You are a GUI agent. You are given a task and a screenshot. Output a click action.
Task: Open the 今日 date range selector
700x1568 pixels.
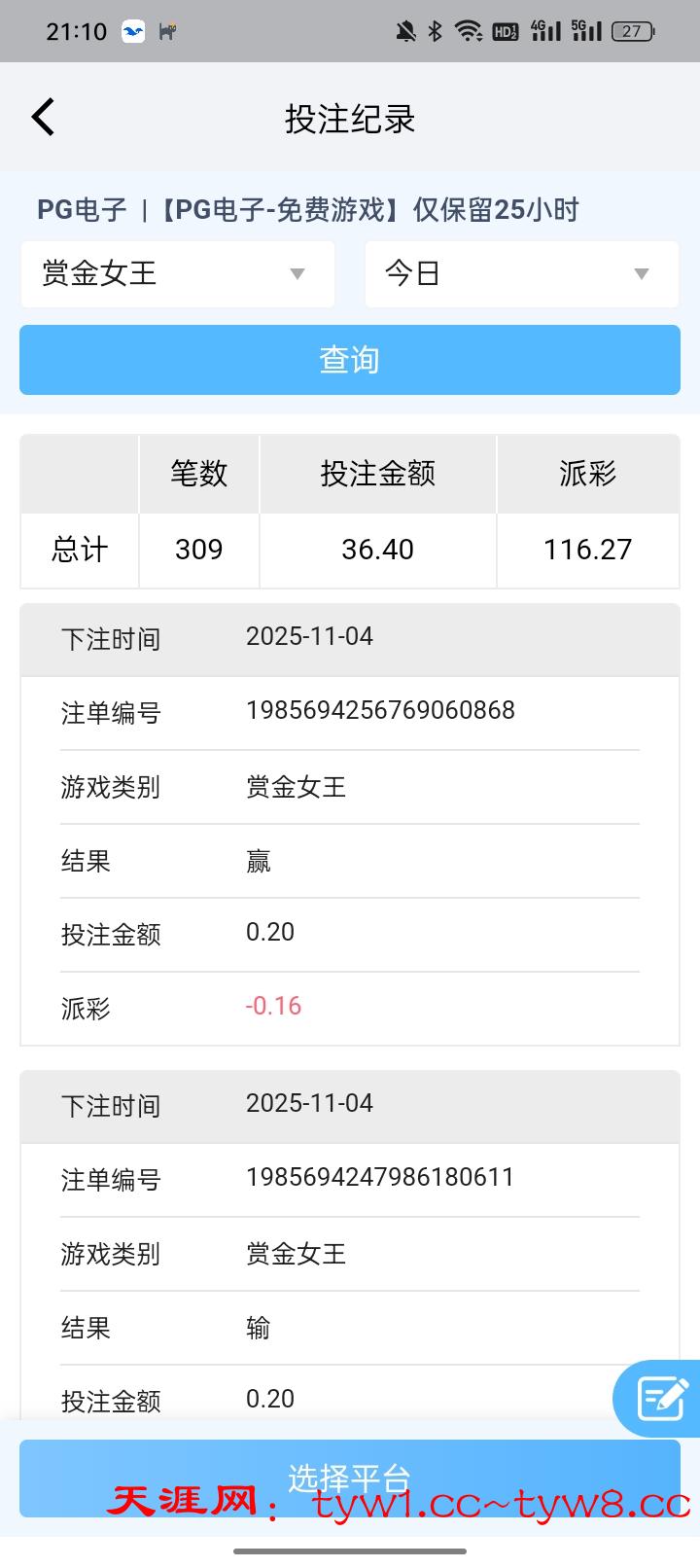521,273
